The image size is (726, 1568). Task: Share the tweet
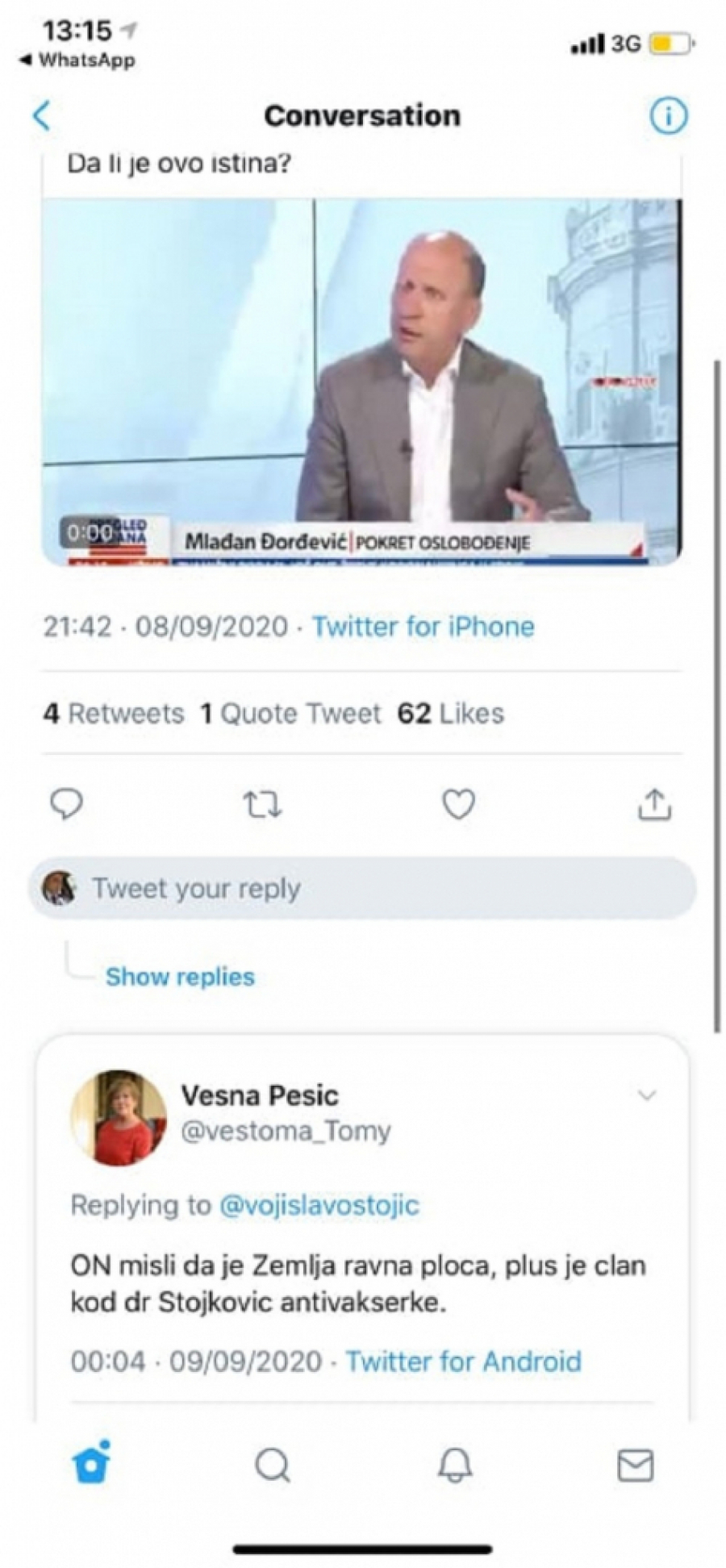654,804
